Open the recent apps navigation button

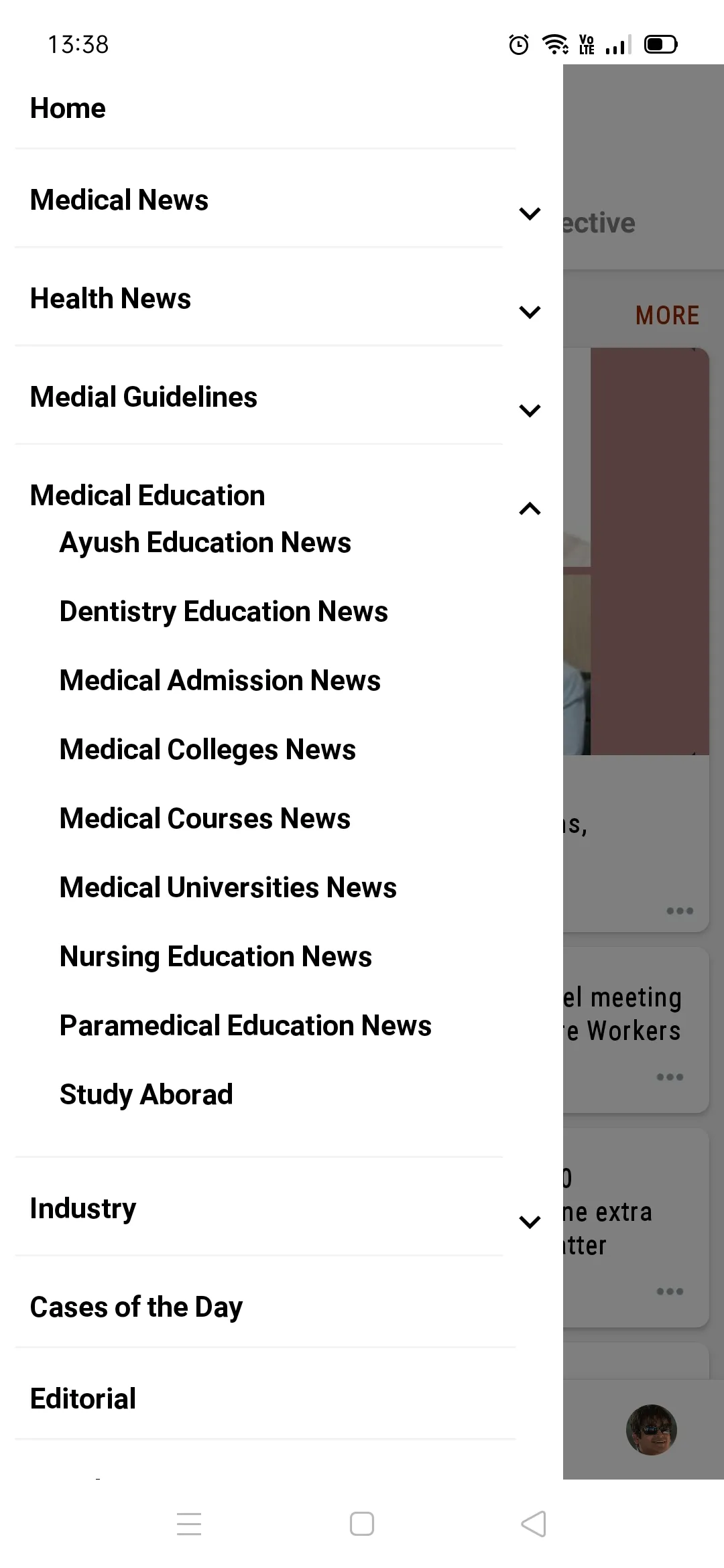(189, 1524)
